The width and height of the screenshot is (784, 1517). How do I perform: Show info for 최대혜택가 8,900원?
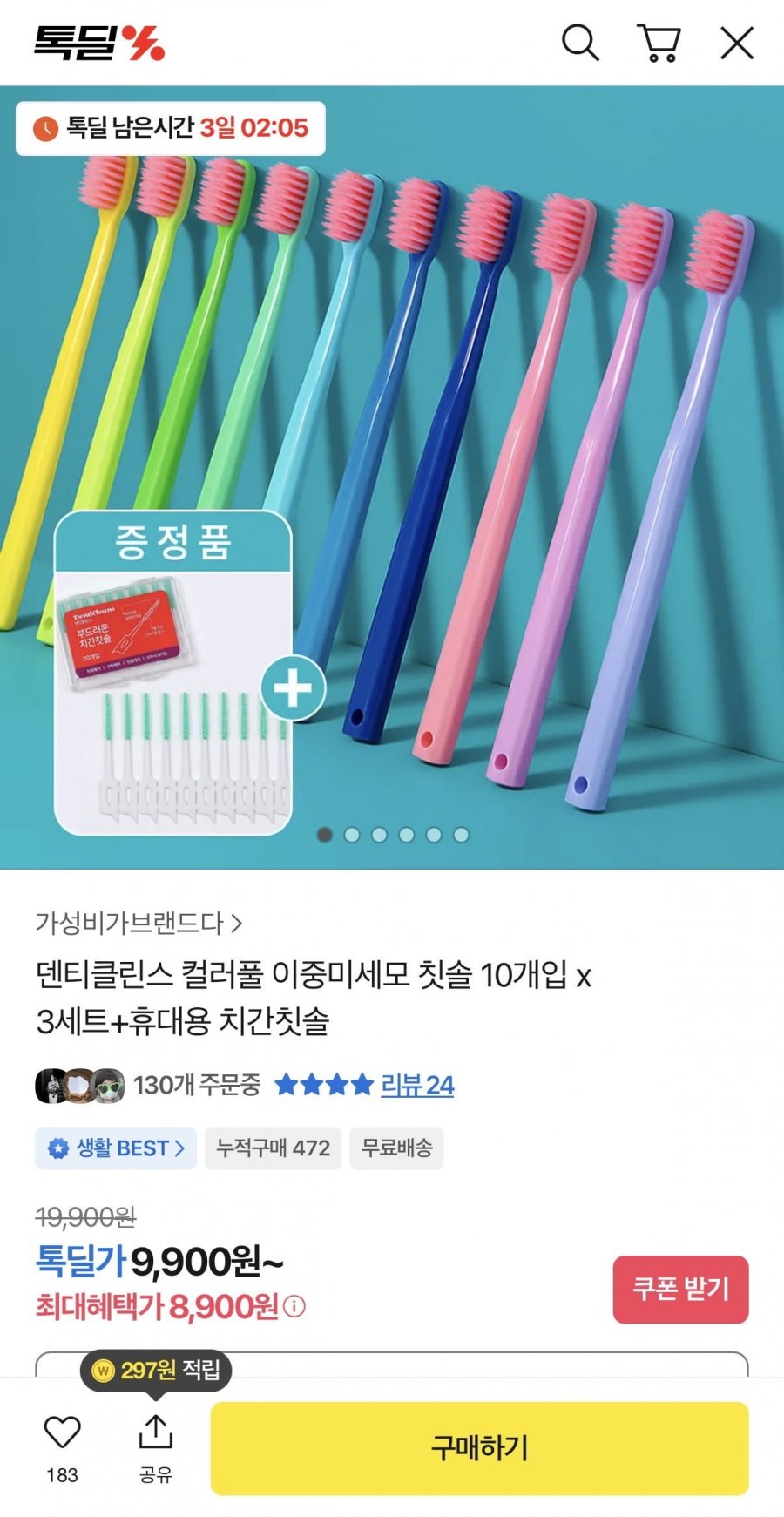click(x=294, y=1307)
